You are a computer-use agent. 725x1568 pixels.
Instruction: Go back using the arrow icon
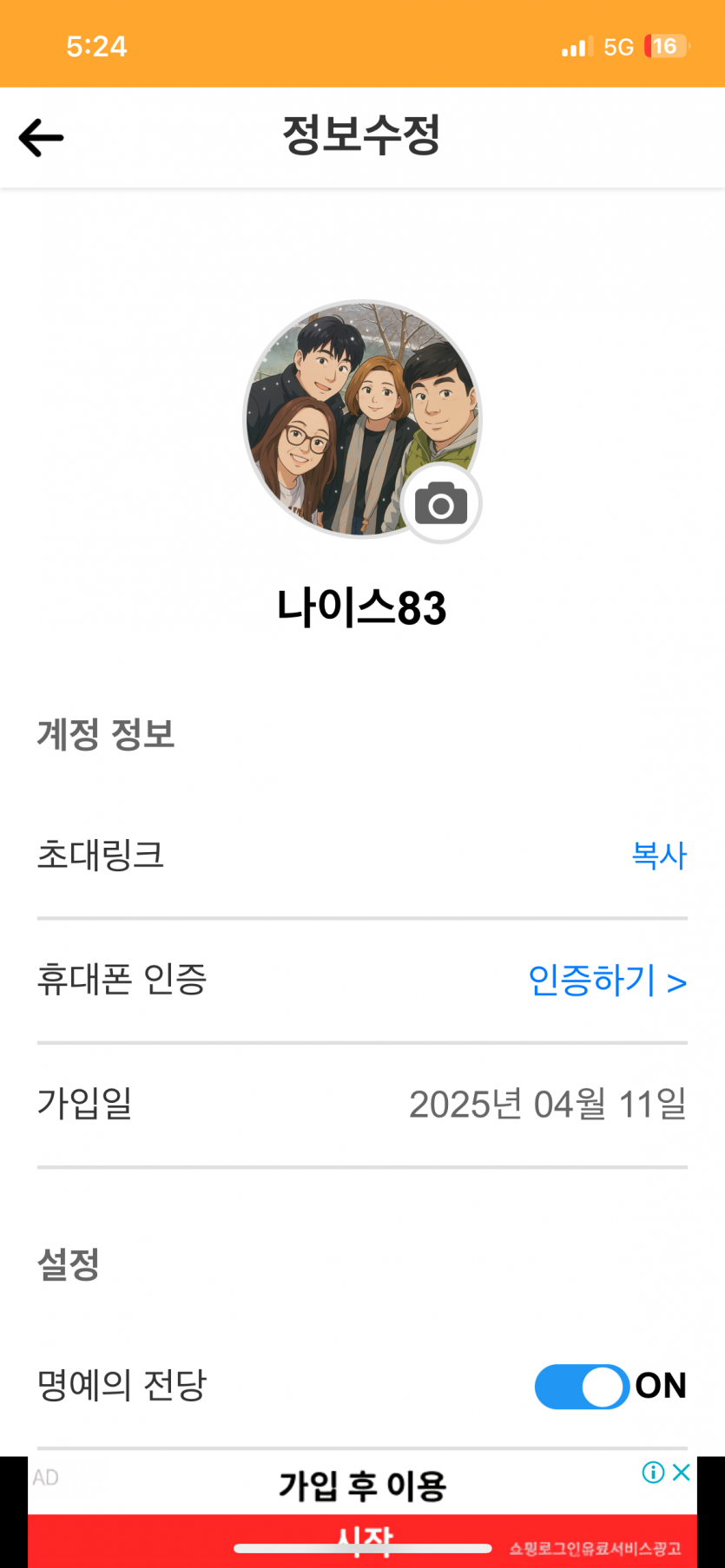[x=41, y=138]
